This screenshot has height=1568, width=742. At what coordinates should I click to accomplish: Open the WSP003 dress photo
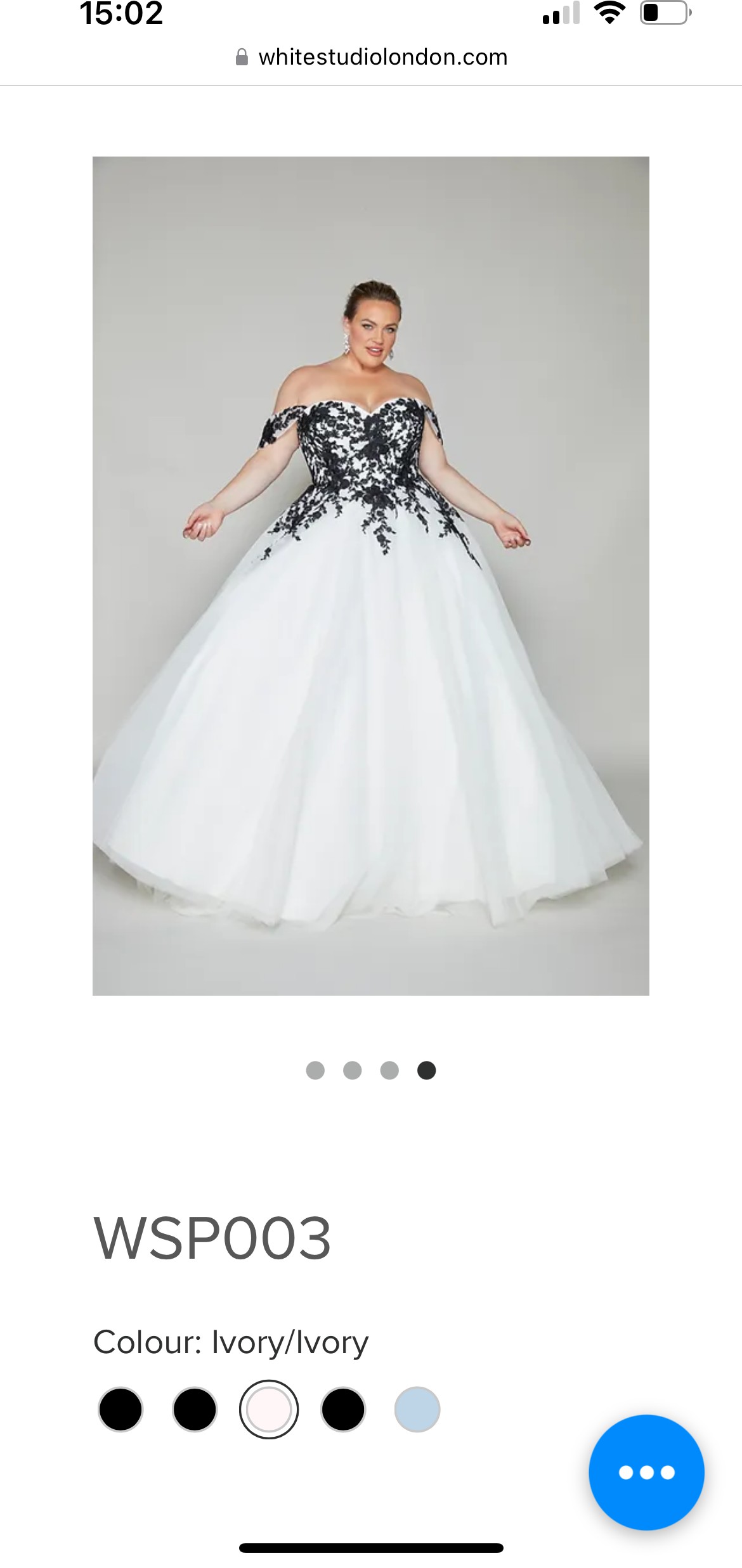(x=371, y=575)
